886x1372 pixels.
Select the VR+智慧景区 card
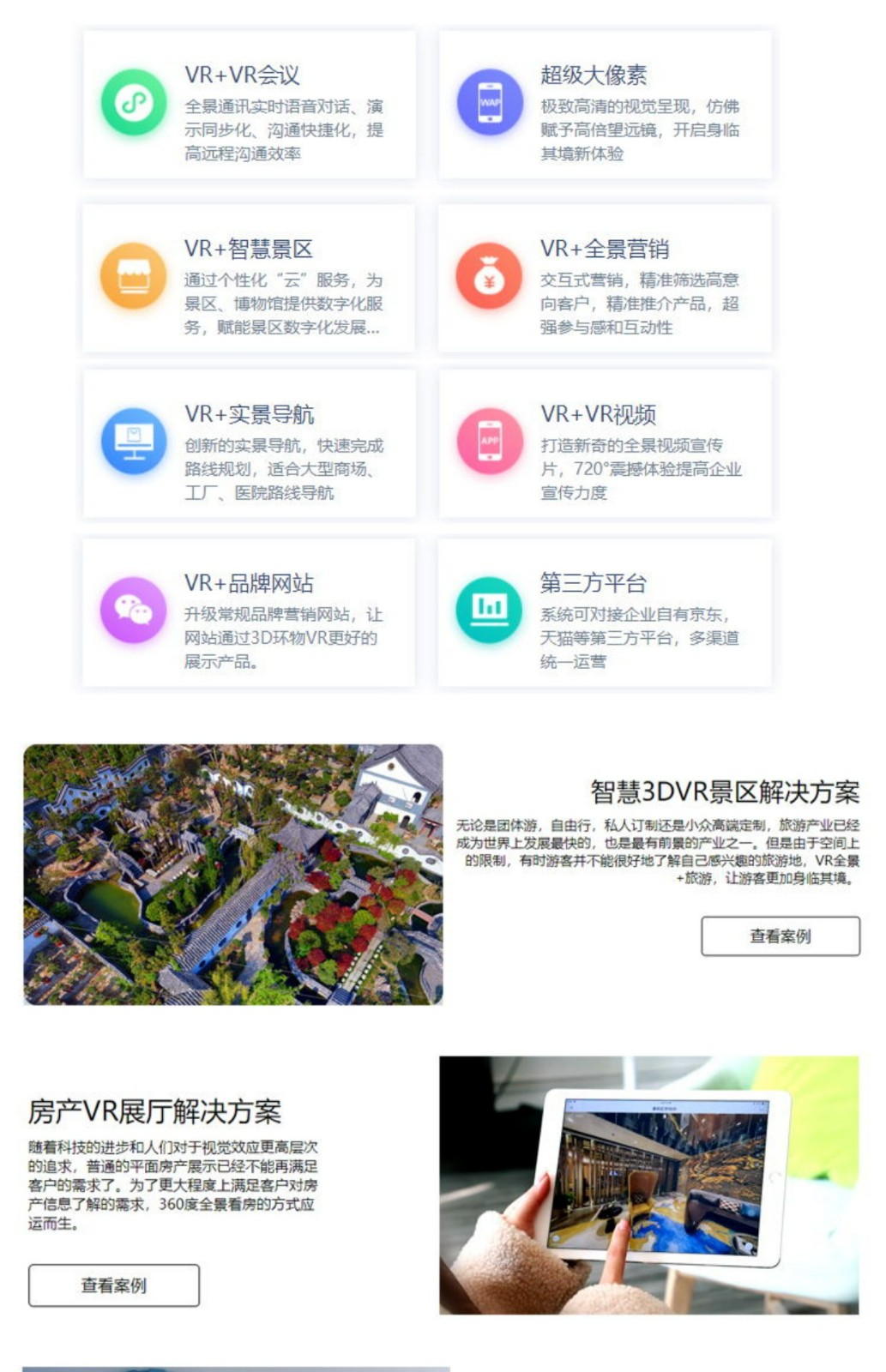(x=250, y=279)
